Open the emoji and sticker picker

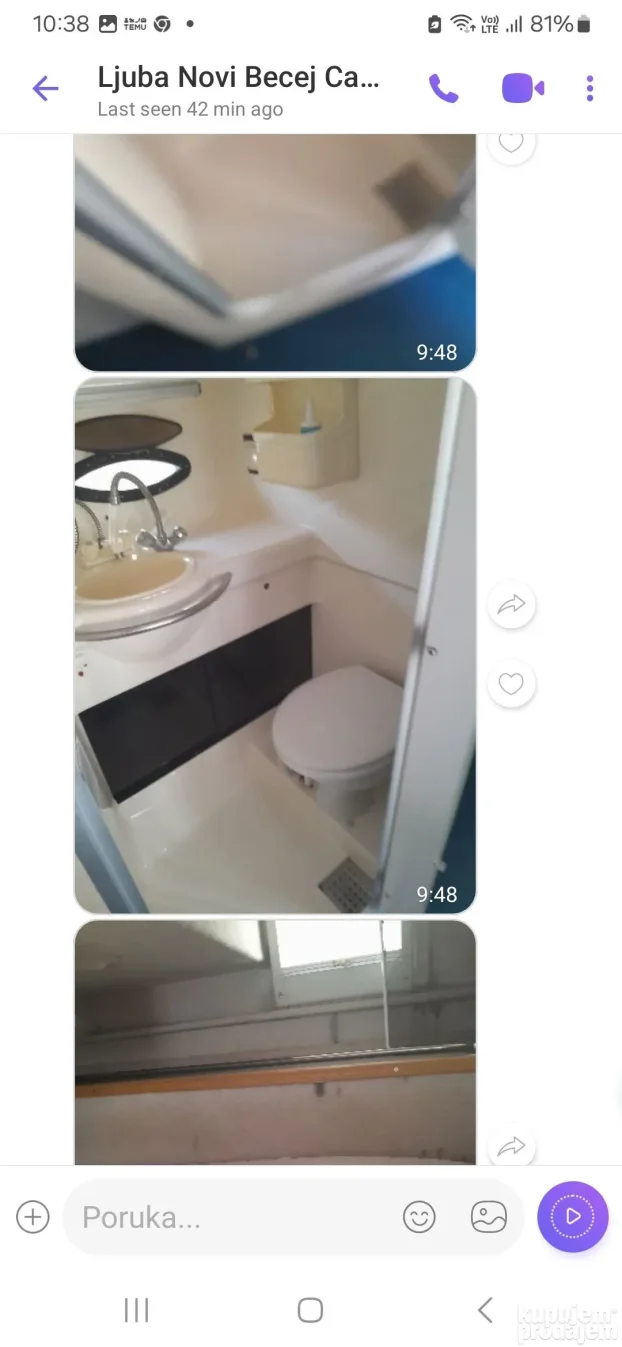419,1217
